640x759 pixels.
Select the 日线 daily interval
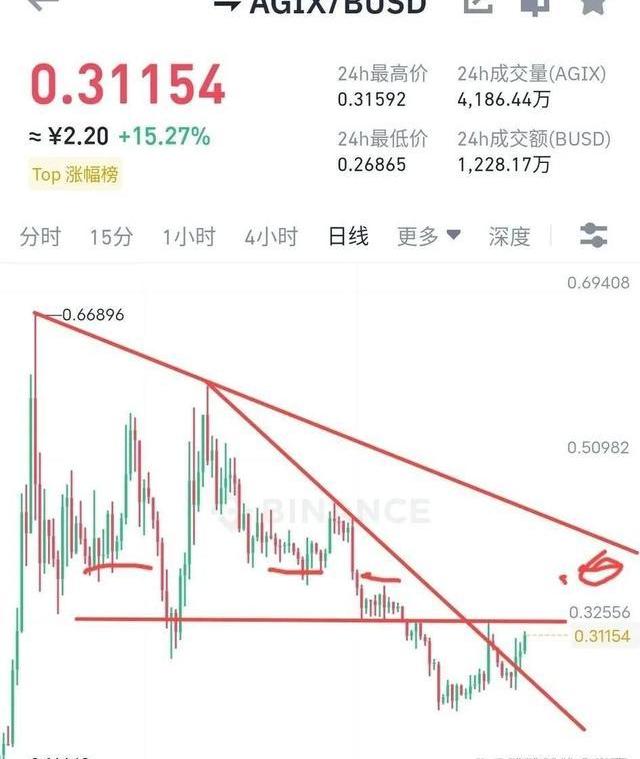click(349, 237)
